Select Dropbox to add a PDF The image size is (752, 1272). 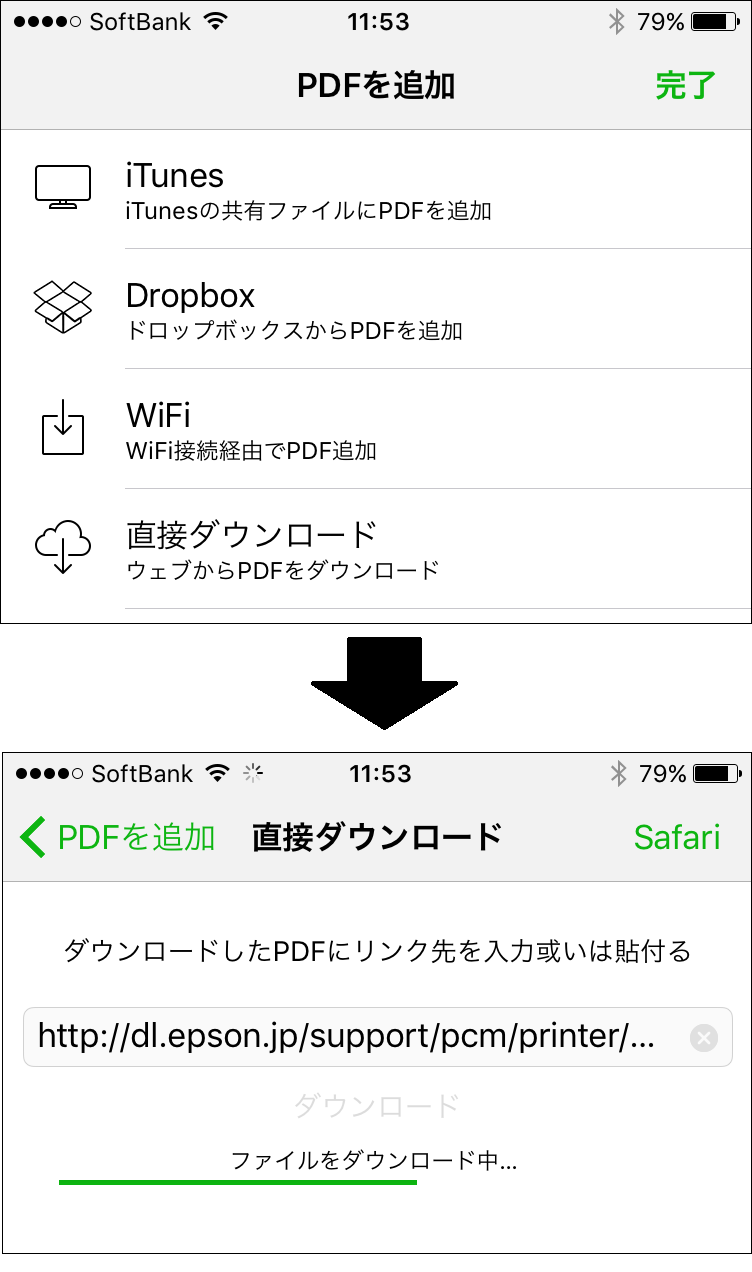tap(376, 309)
